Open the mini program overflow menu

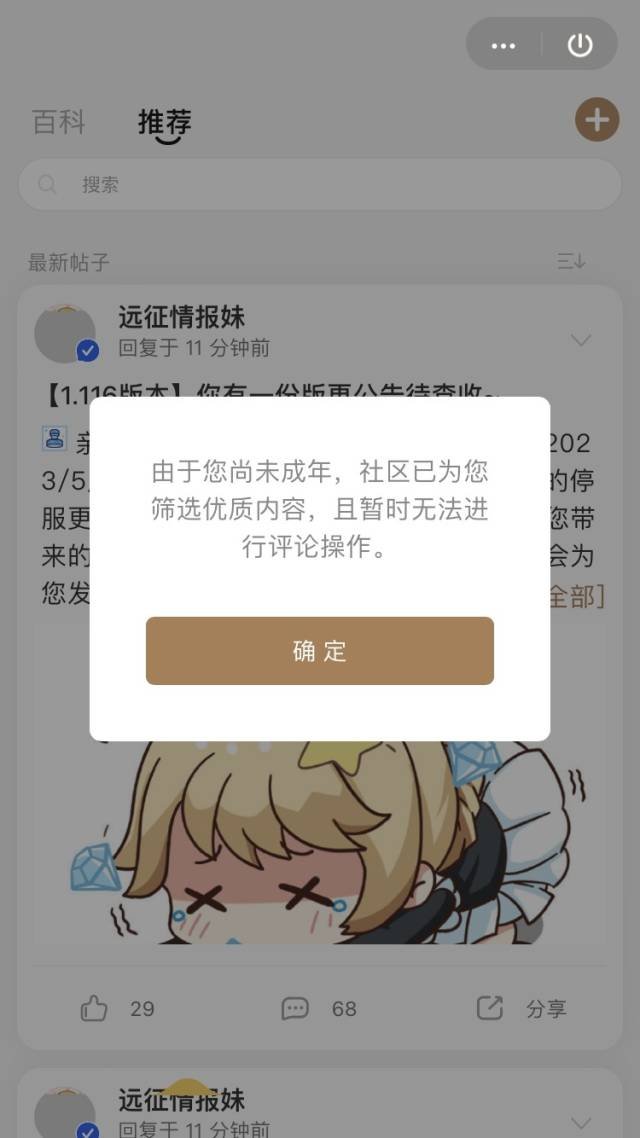(x=504, y=45)
